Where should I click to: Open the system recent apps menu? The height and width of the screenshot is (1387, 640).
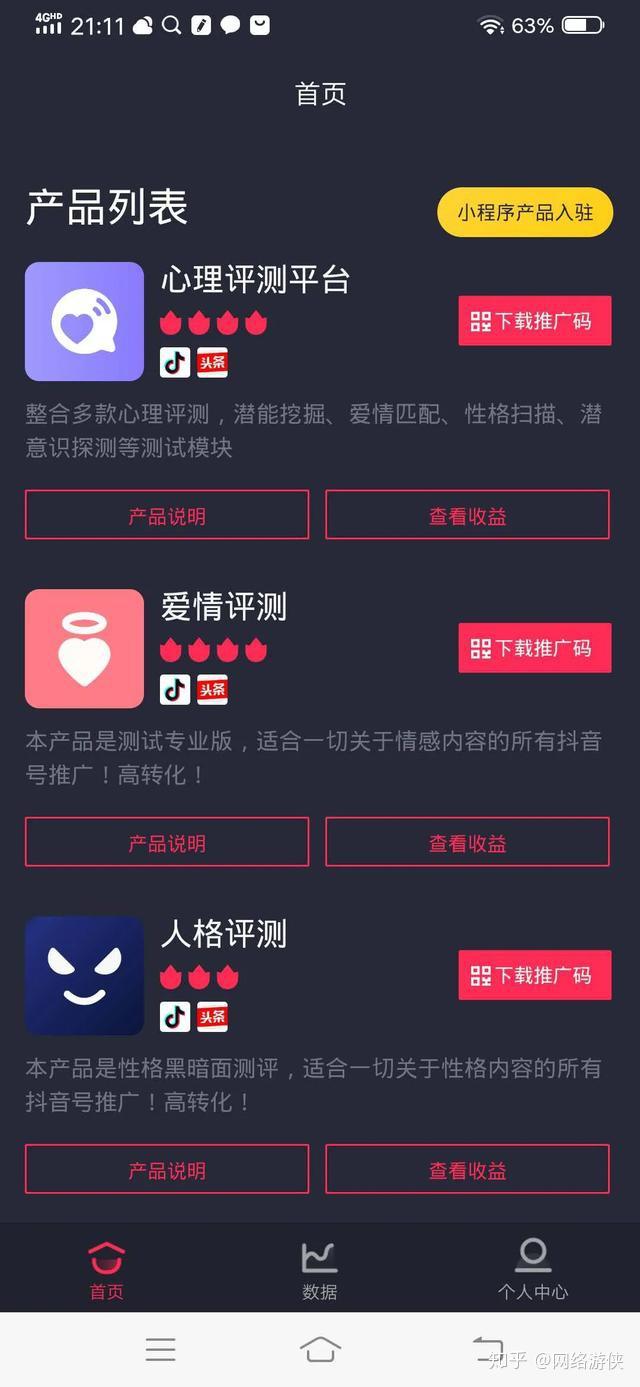(x=160, y=1350)
